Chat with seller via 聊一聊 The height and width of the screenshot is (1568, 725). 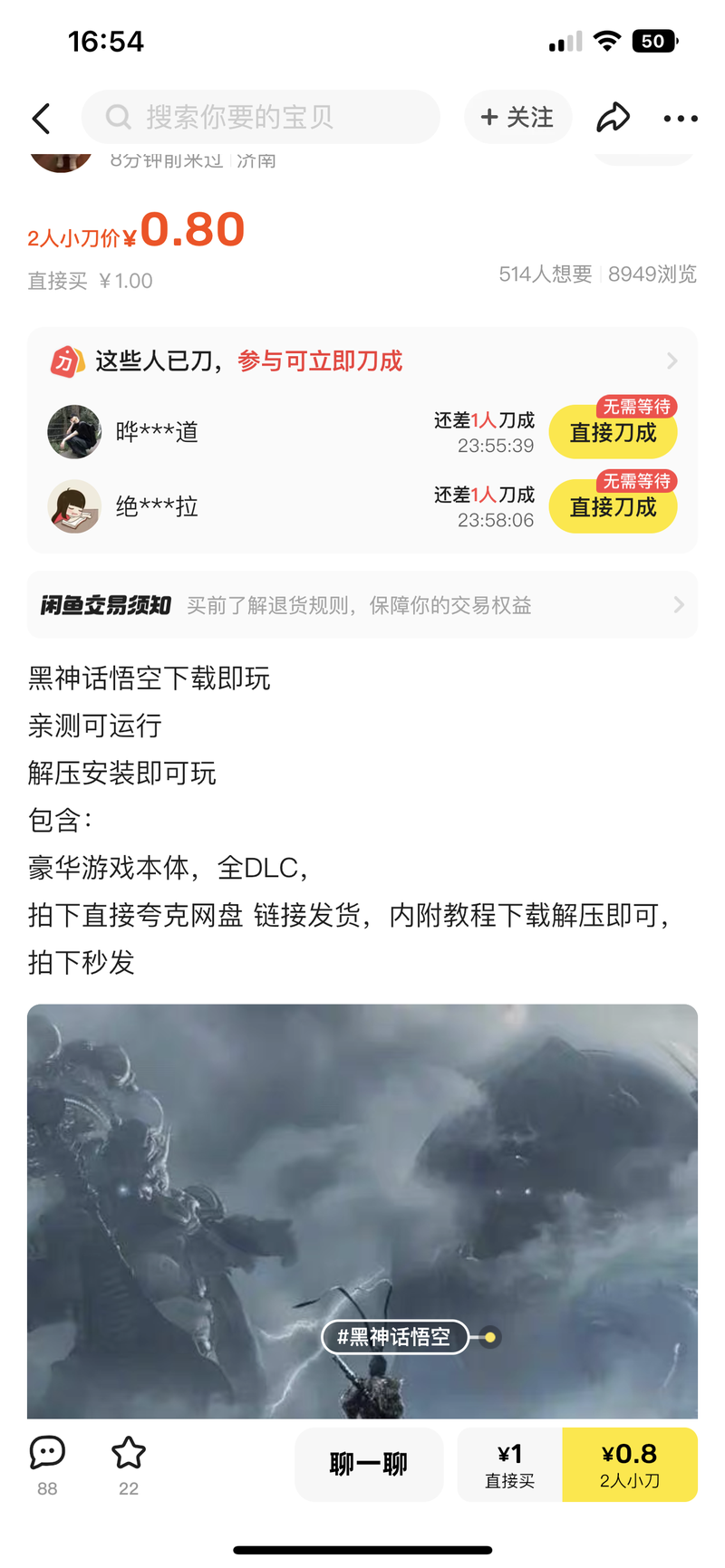click(369, 1464)
